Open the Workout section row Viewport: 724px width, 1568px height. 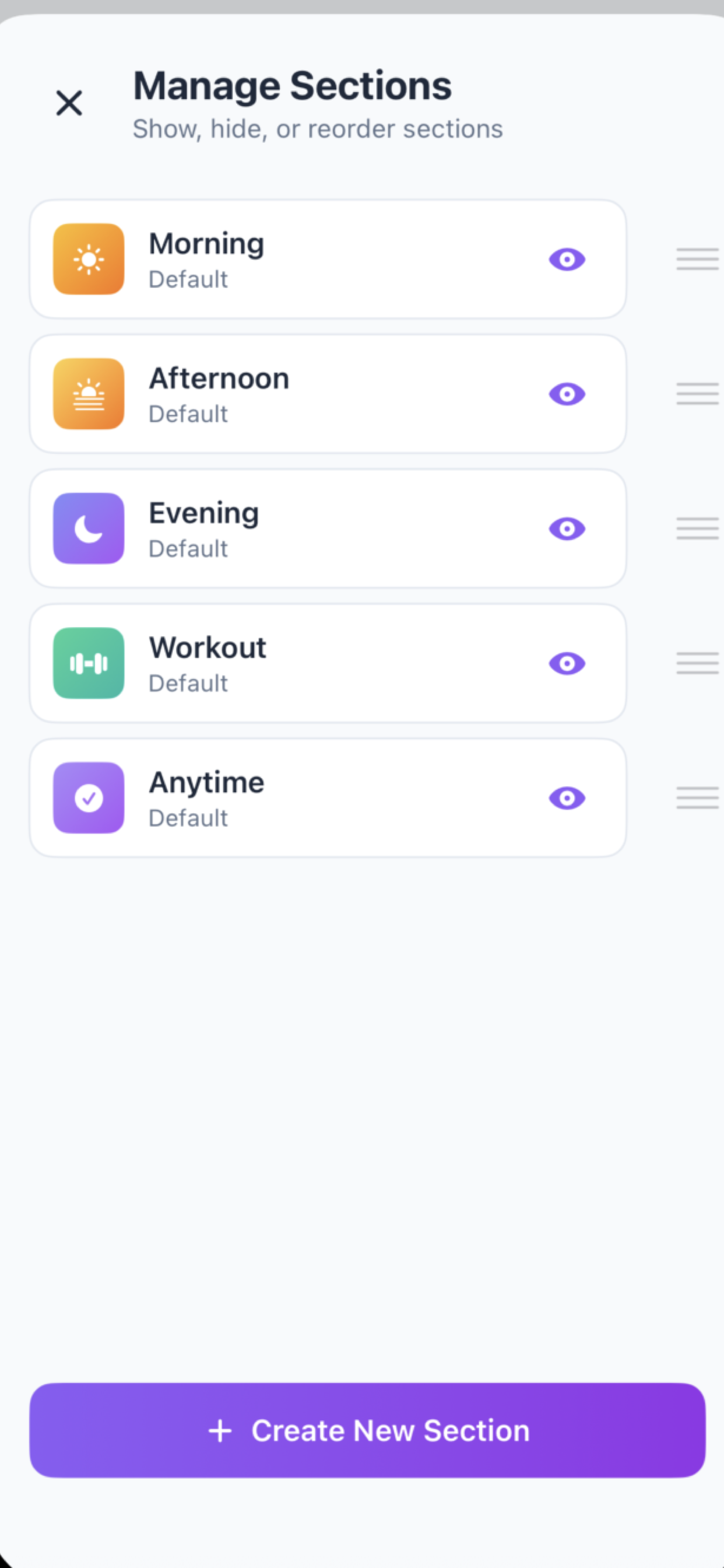[x=329, y=663]
